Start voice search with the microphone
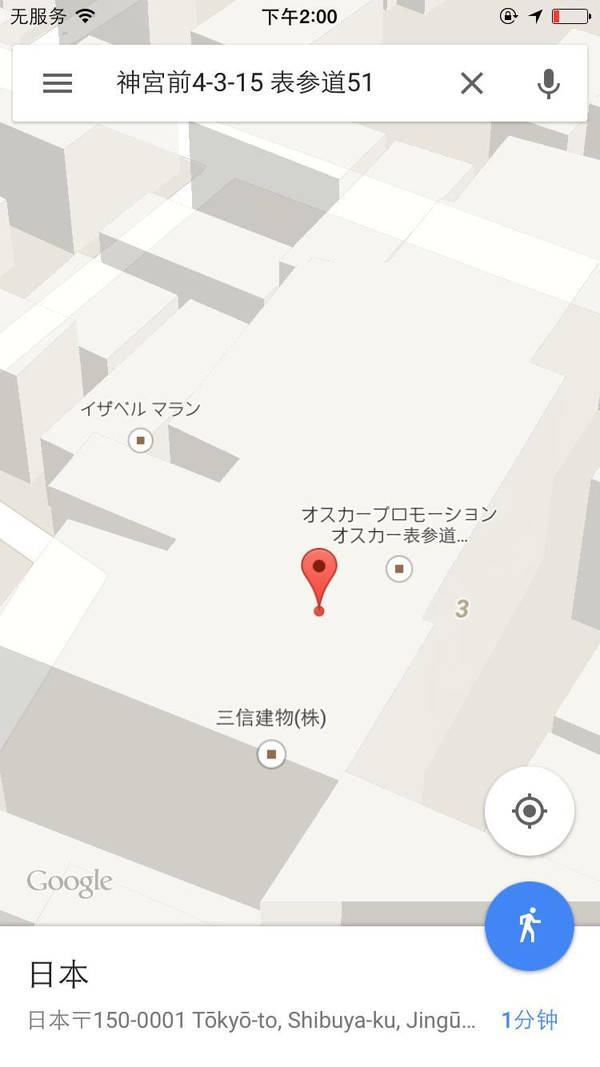The width and height of the screenshot is (600, 1067). (x=547, y=84)
